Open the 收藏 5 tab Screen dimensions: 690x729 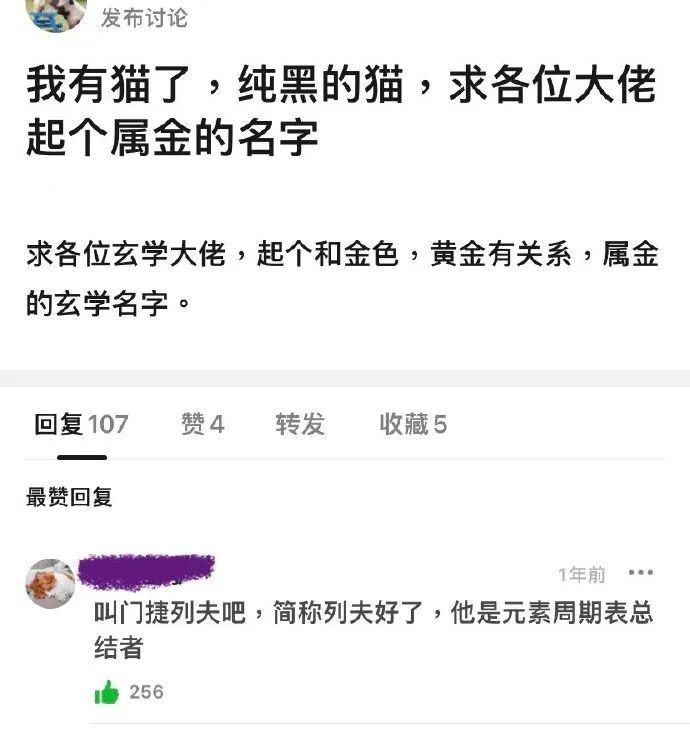pyautogui.click(x=412, y=425)
